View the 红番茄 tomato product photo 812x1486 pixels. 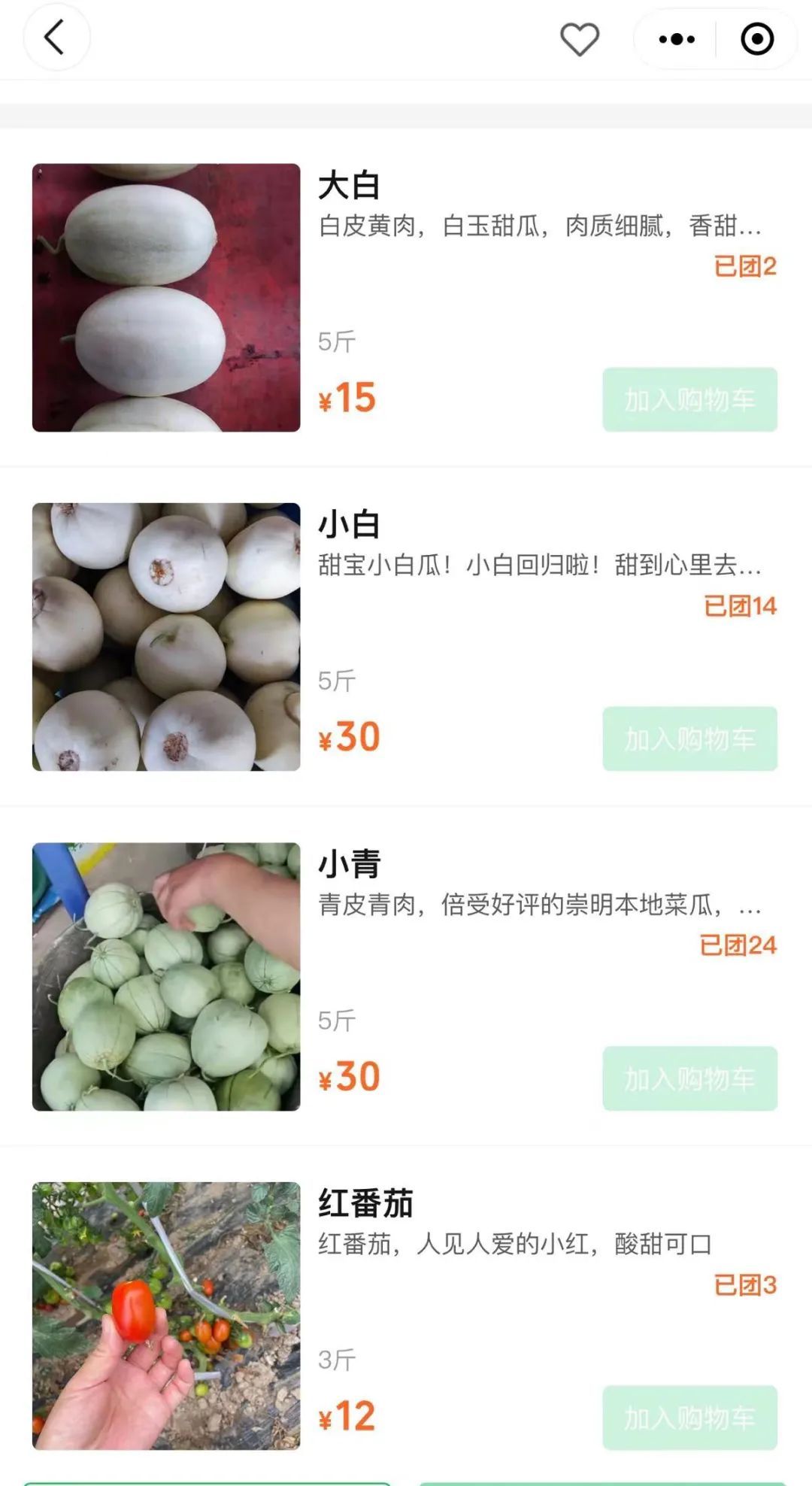pos(166,1315)
